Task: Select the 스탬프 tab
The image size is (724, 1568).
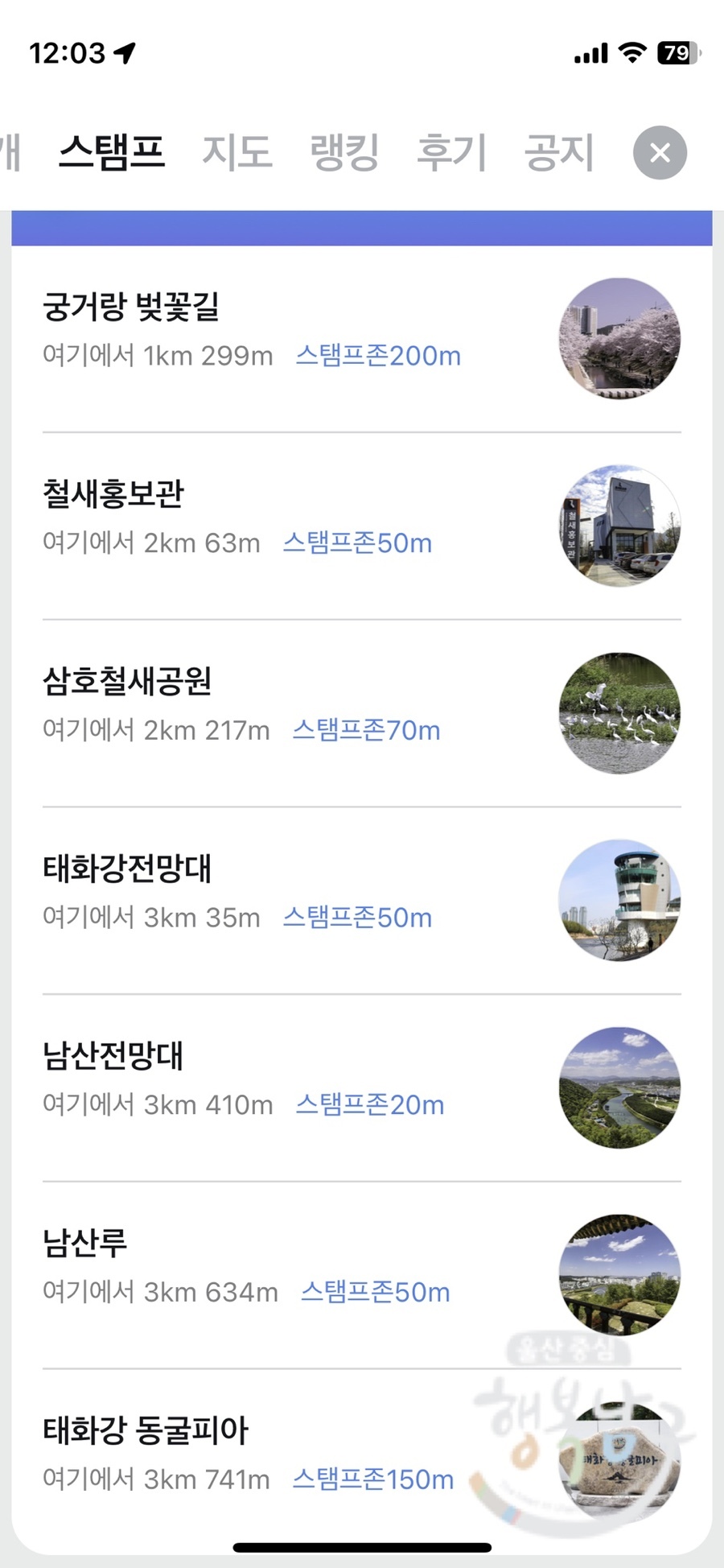Action: click(112, 153)
